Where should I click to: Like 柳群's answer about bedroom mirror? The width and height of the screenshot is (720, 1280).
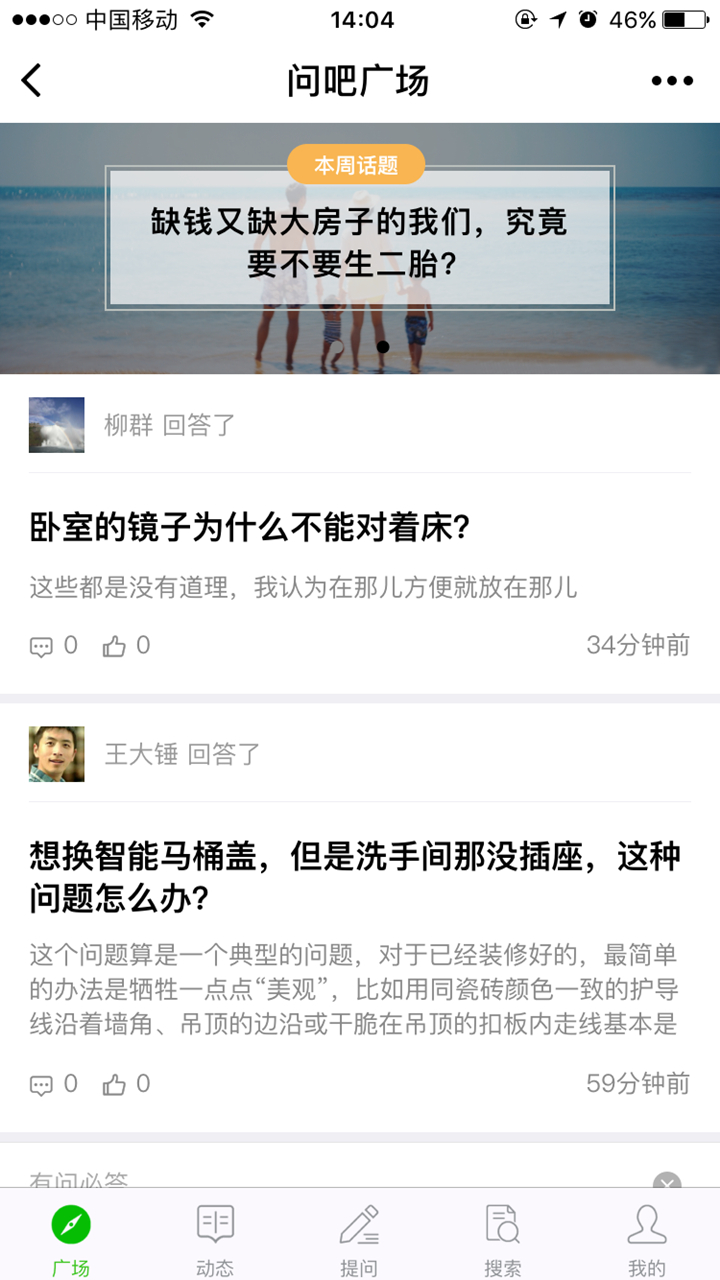(x=126, y=646)
